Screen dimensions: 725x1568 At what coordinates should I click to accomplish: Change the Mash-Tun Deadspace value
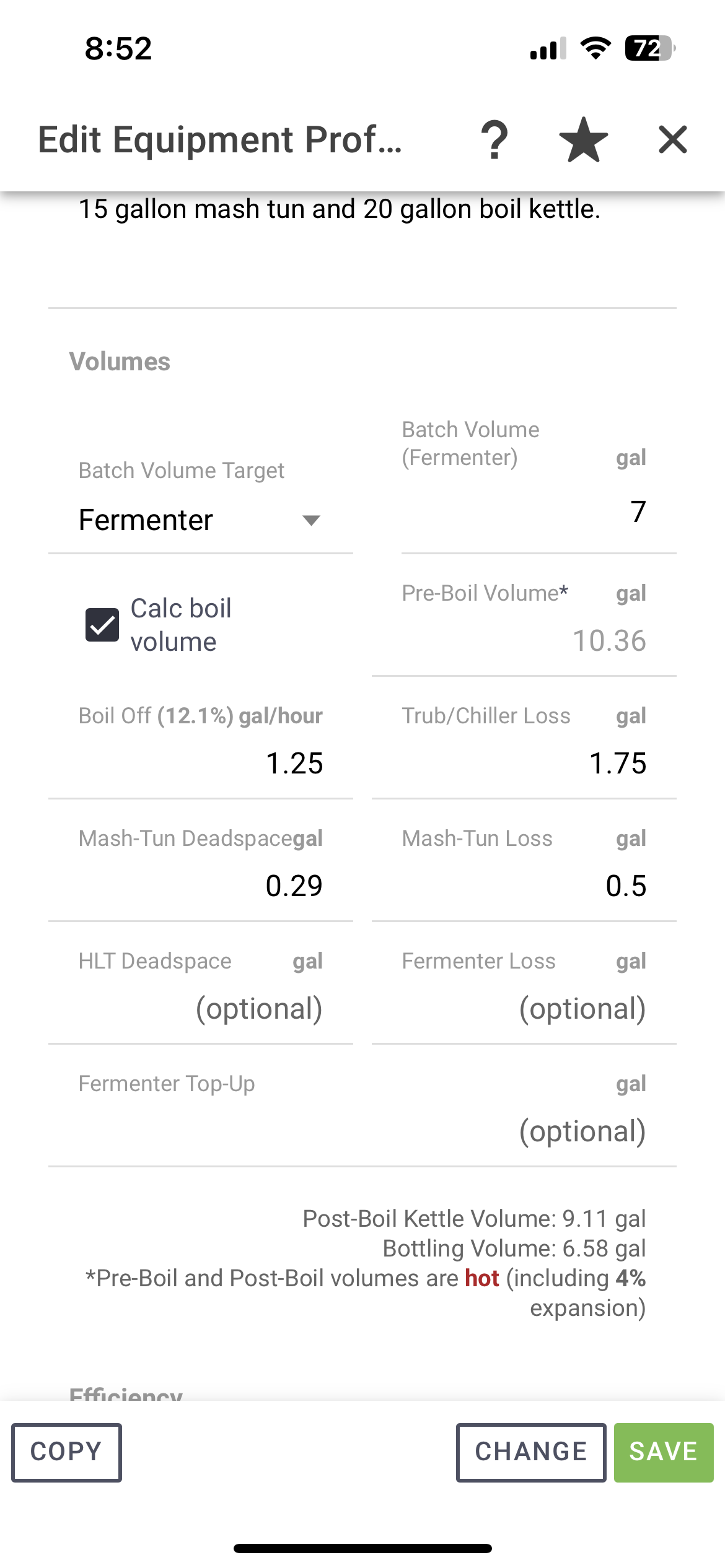pyautogui.click(x=201, y=886)
